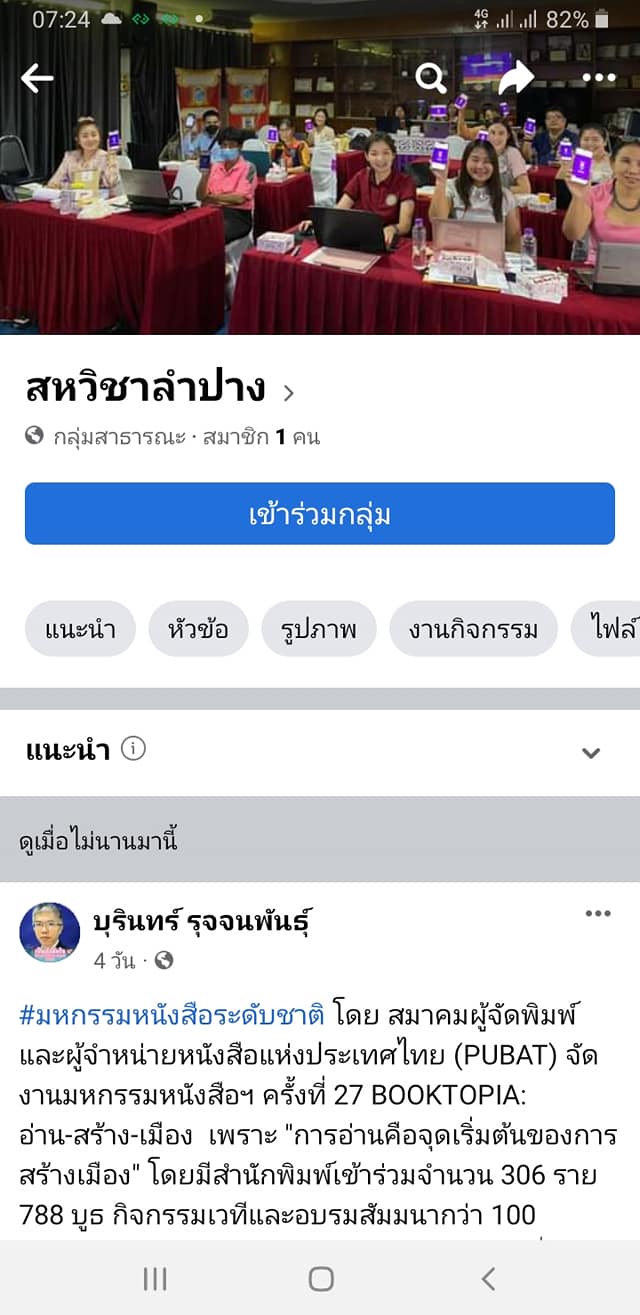Open the สหวิชาลำปาง group title link

(x=159, y=388)
